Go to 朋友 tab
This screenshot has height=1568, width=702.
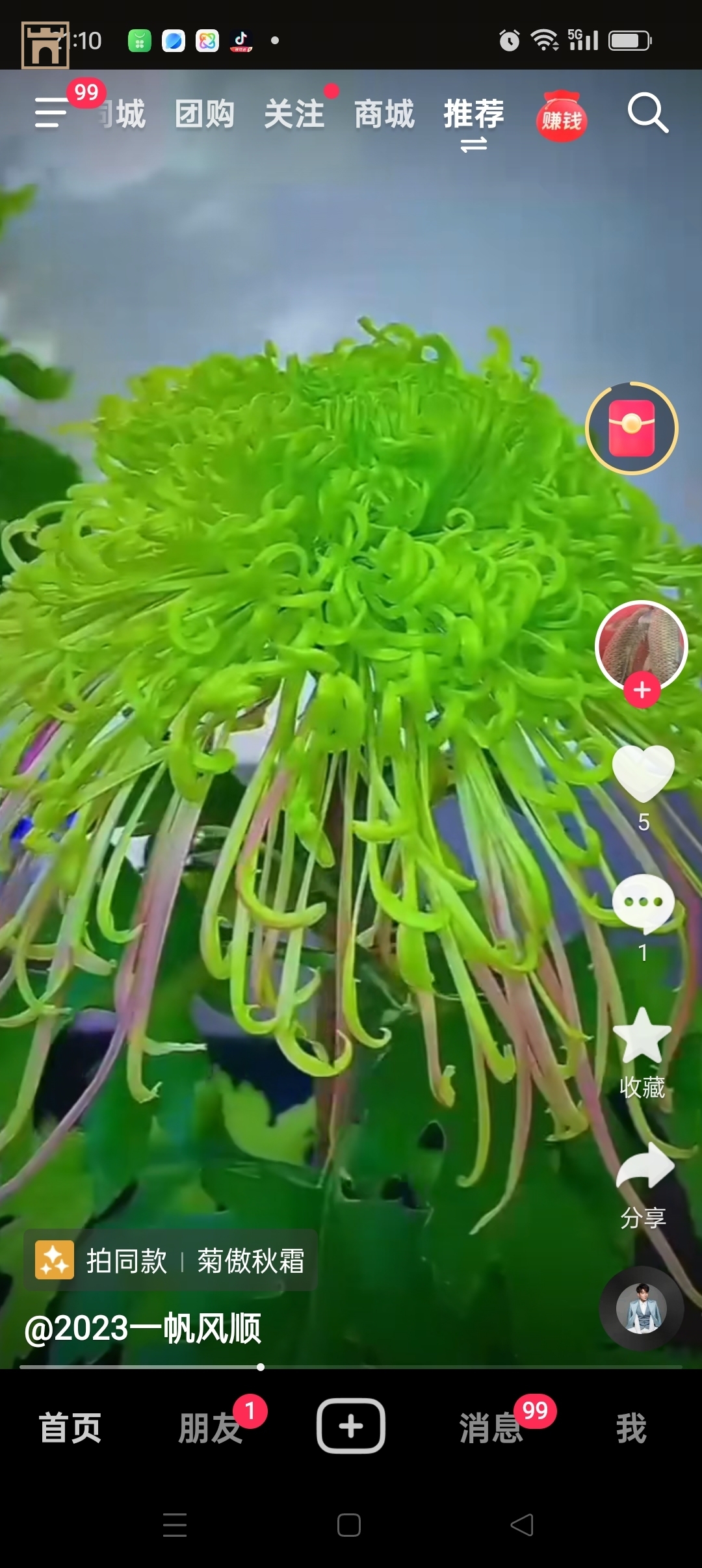click(x=211, y=1428)
